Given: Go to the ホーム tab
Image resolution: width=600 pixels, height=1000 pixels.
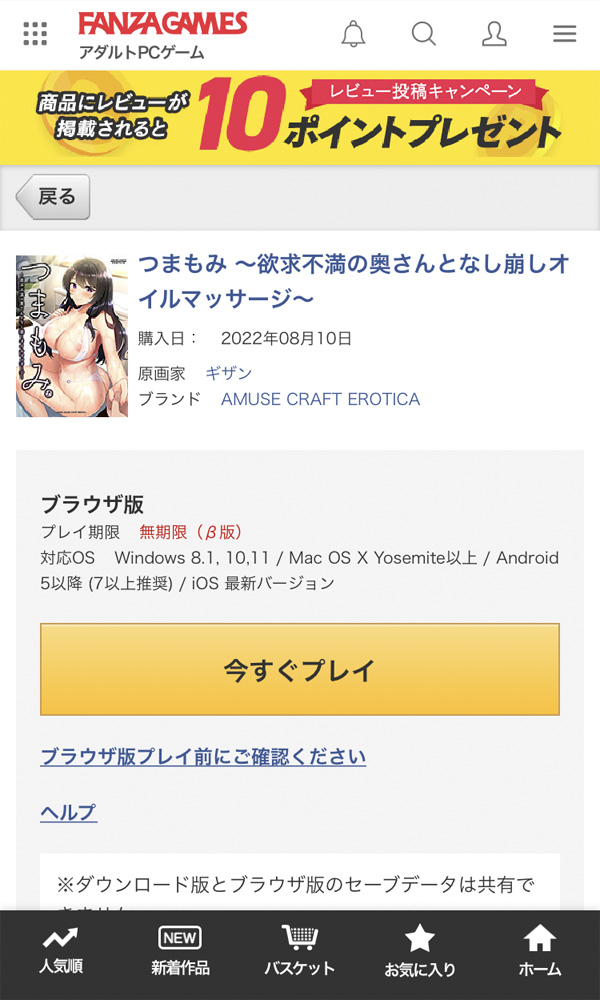Looking at the screenshot, I should [x=540, y=952].
